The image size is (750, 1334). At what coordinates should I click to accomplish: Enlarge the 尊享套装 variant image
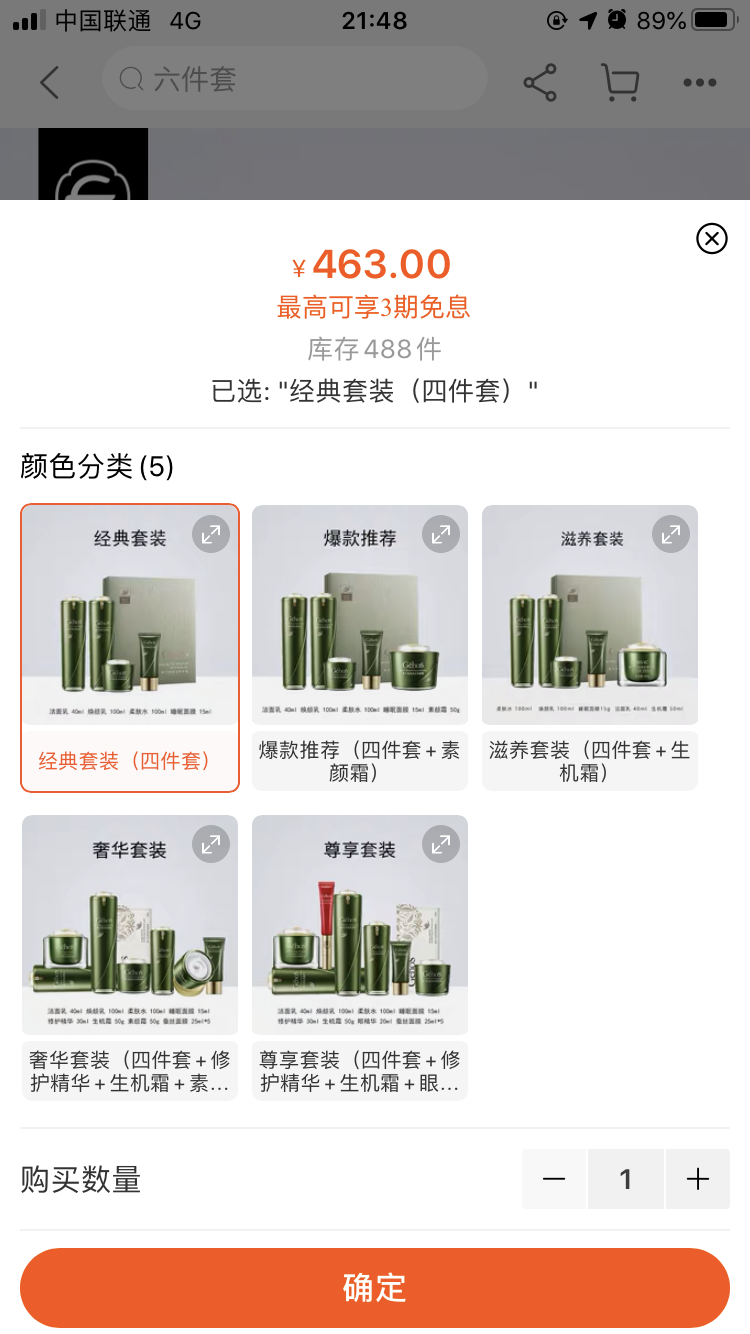(440, 843)
